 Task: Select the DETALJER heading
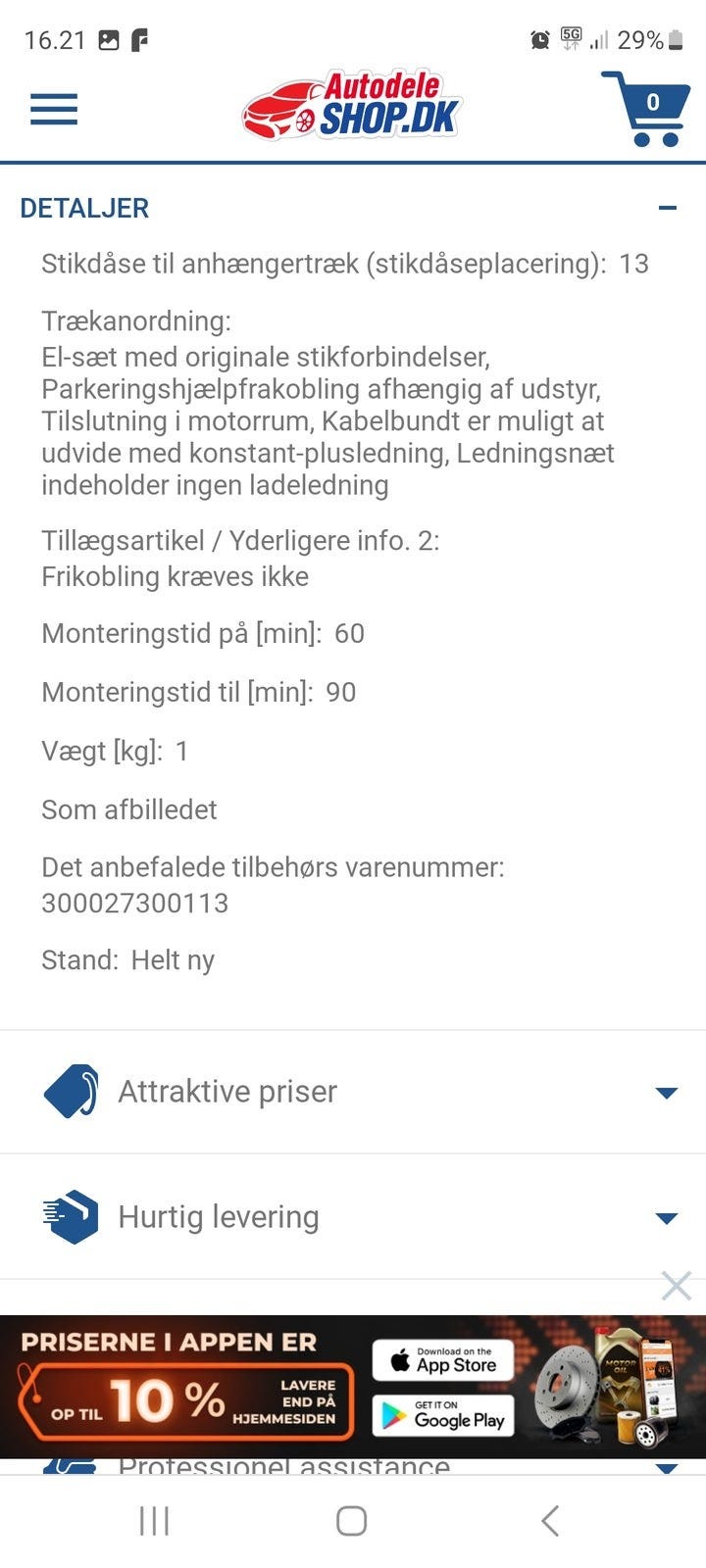[84, 208]
